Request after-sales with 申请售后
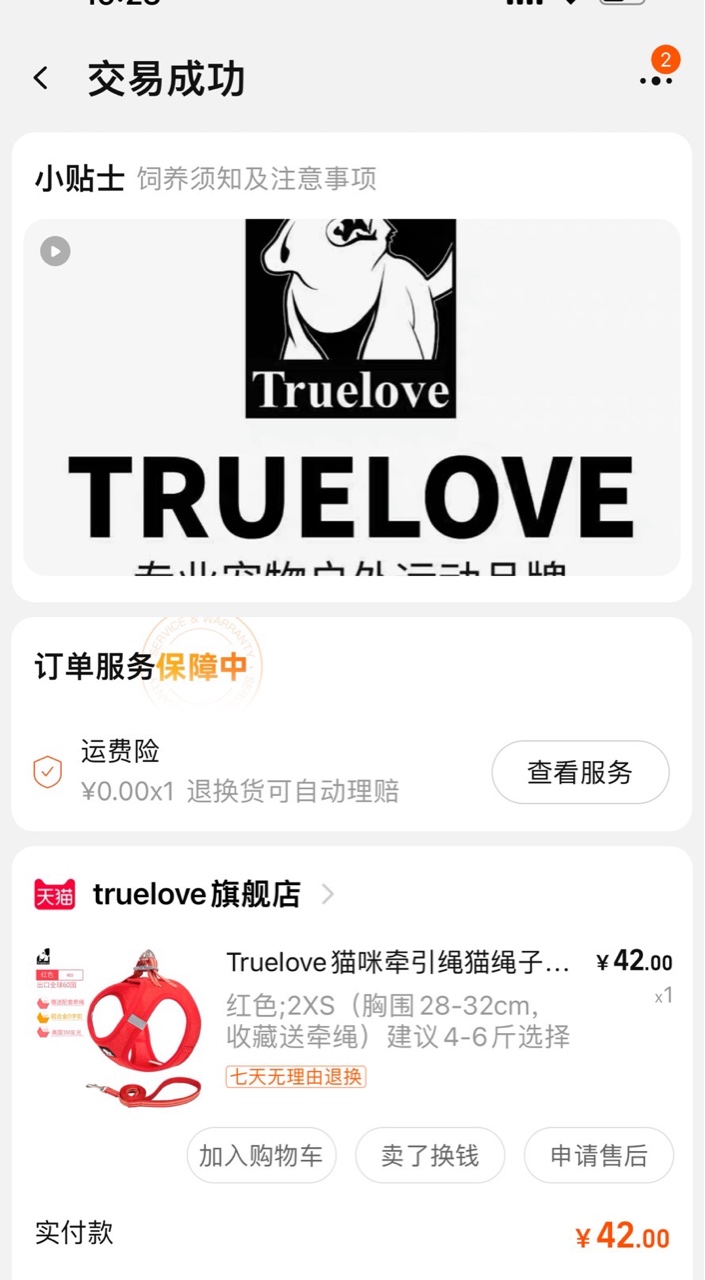The height and width of the screenshot is (1280, 705). point(598,1156)
